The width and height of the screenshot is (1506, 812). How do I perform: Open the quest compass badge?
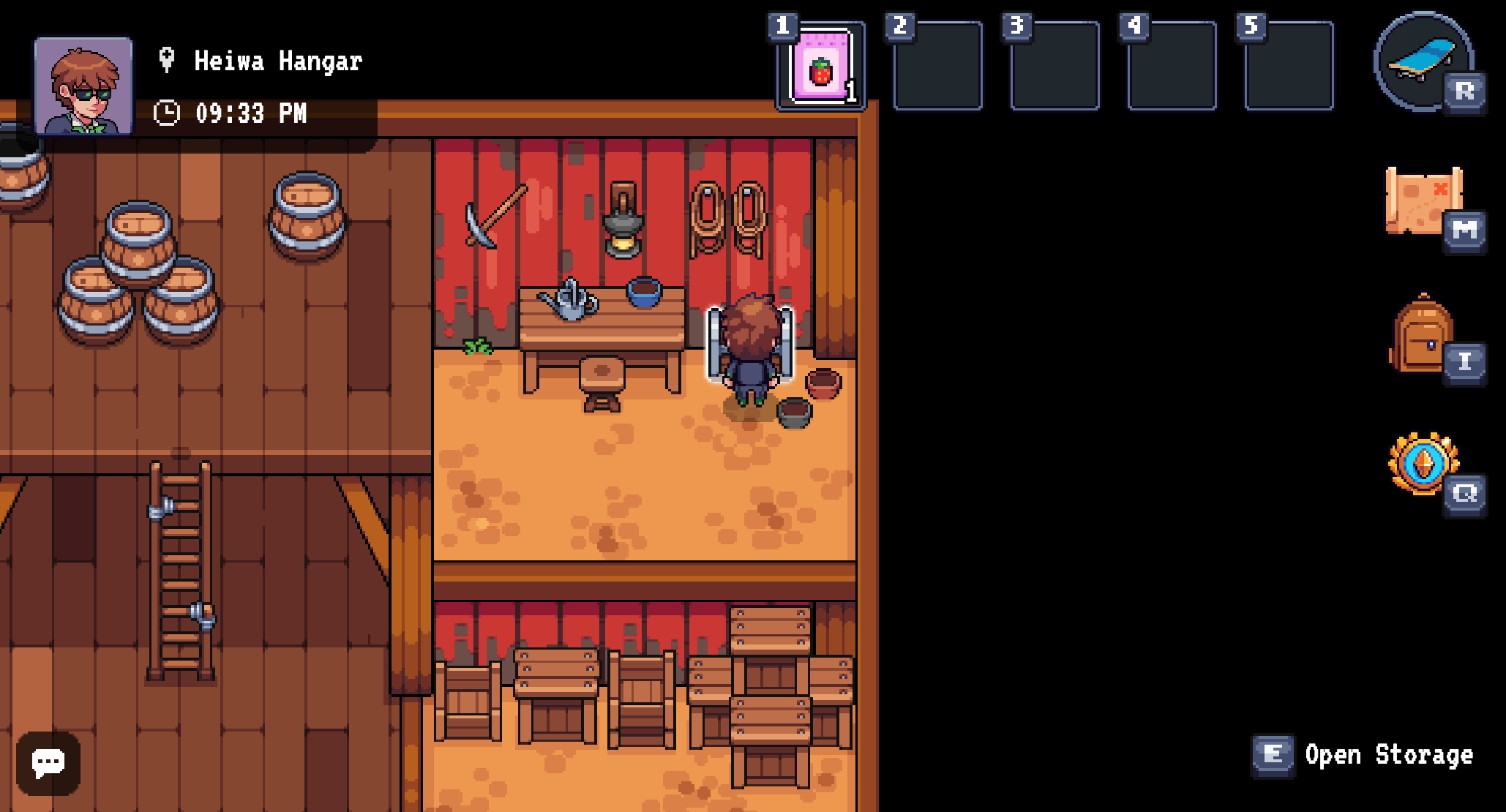1423,464
